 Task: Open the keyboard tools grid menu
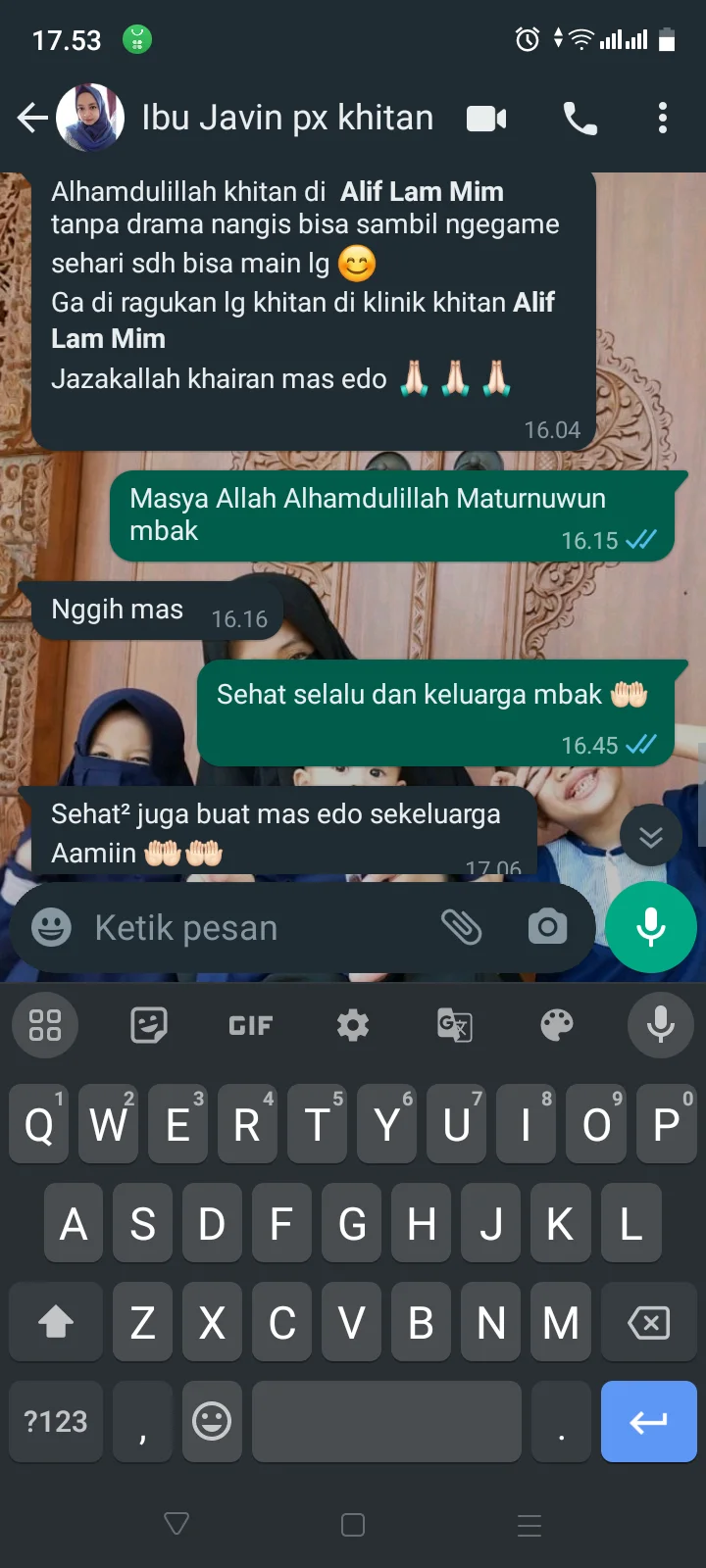[x=45, y=1025]
